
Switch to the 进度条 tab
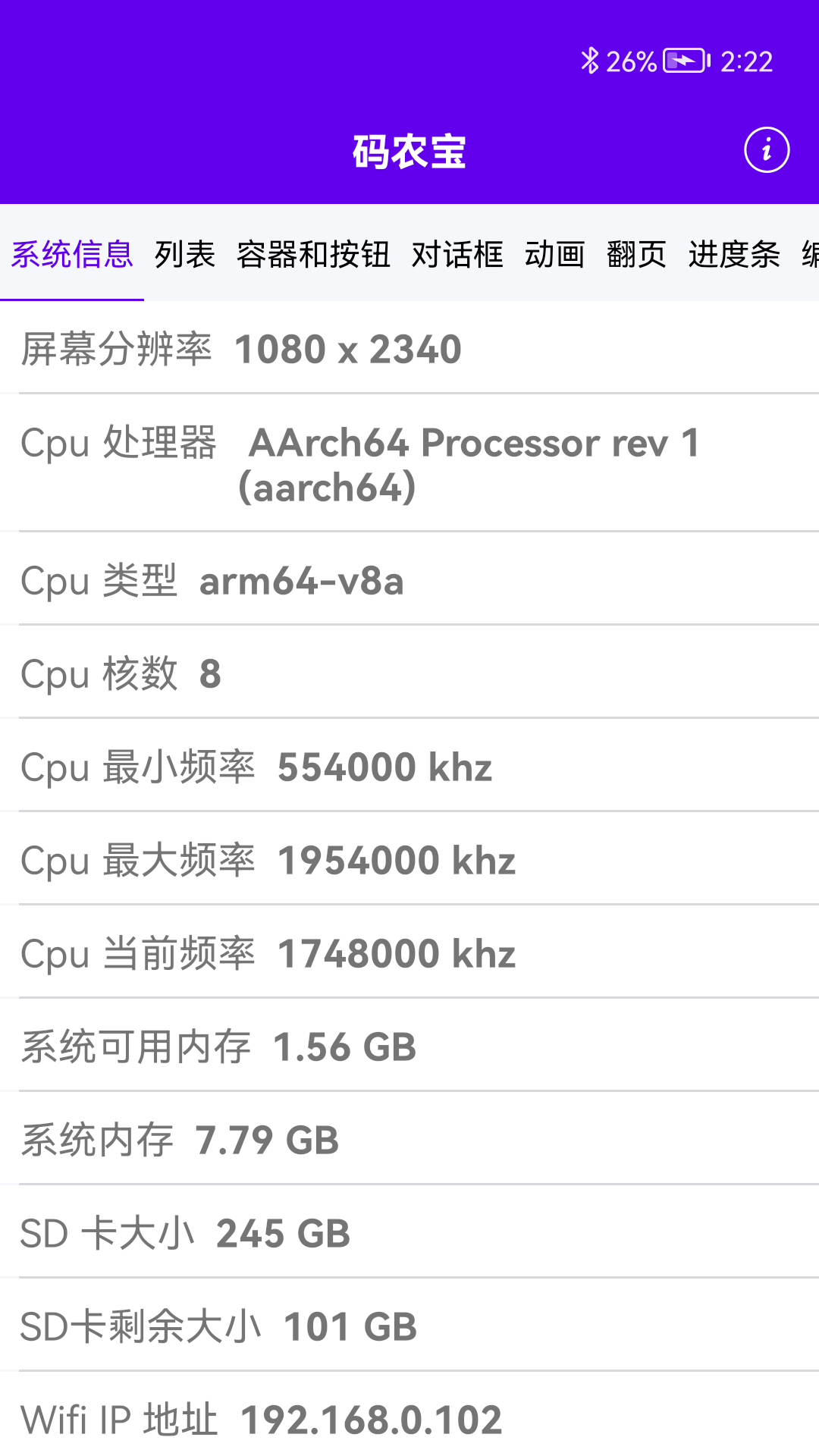pyautogui.click(x=734, y=253)
